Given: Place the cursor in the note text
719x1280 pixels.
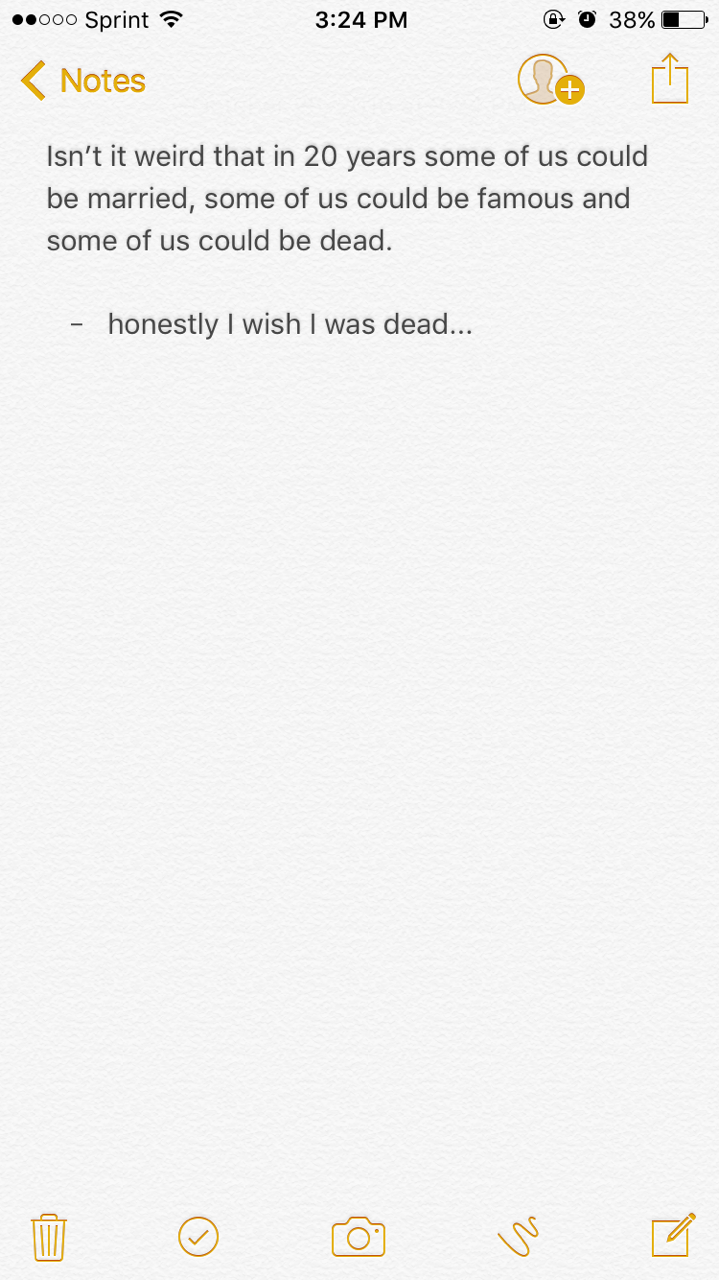Looking at the screenshot, I should pyautogui.click(x=347, y=240).
